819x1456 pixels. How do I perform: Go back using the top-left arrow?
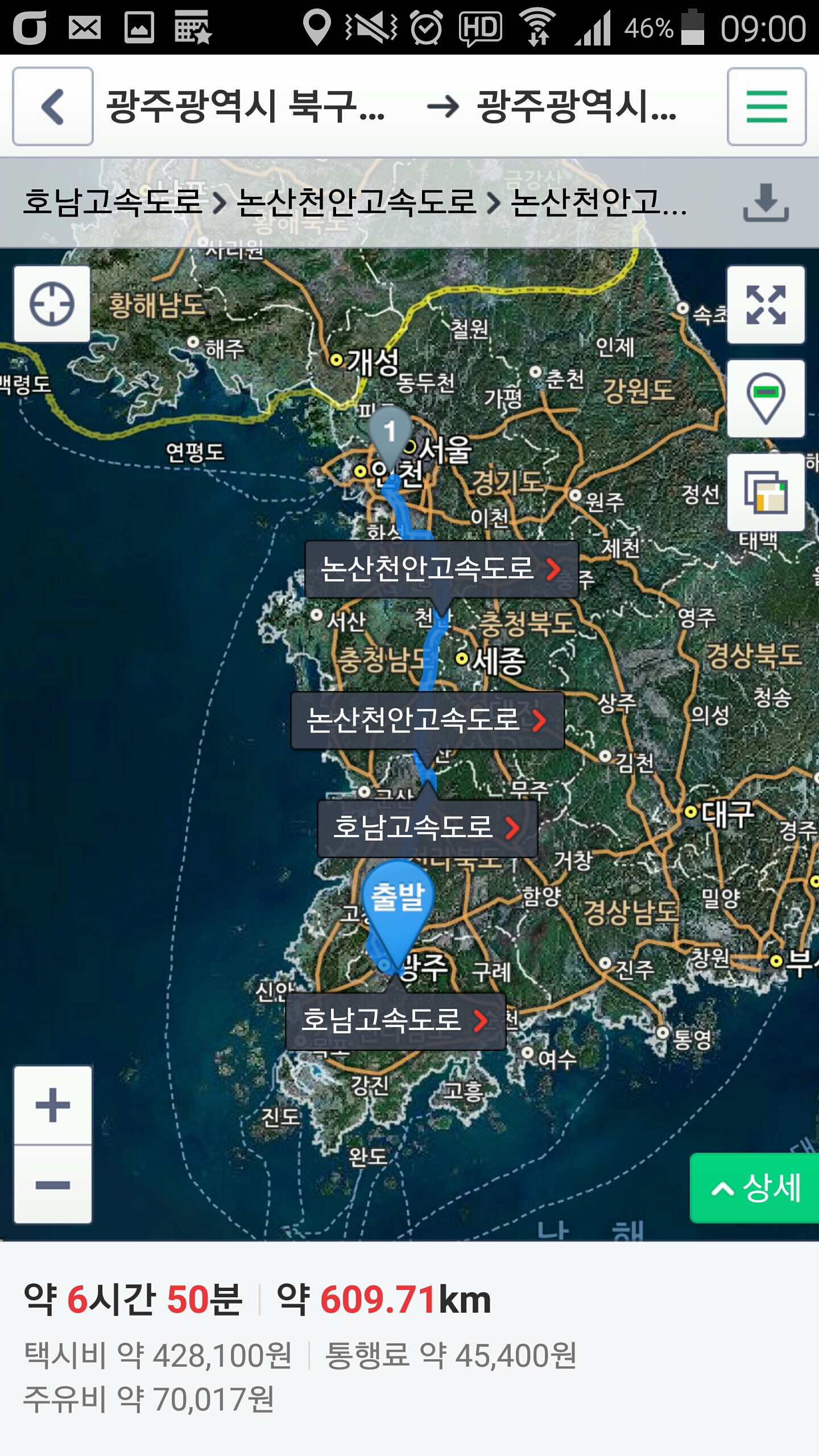[53, 106]
